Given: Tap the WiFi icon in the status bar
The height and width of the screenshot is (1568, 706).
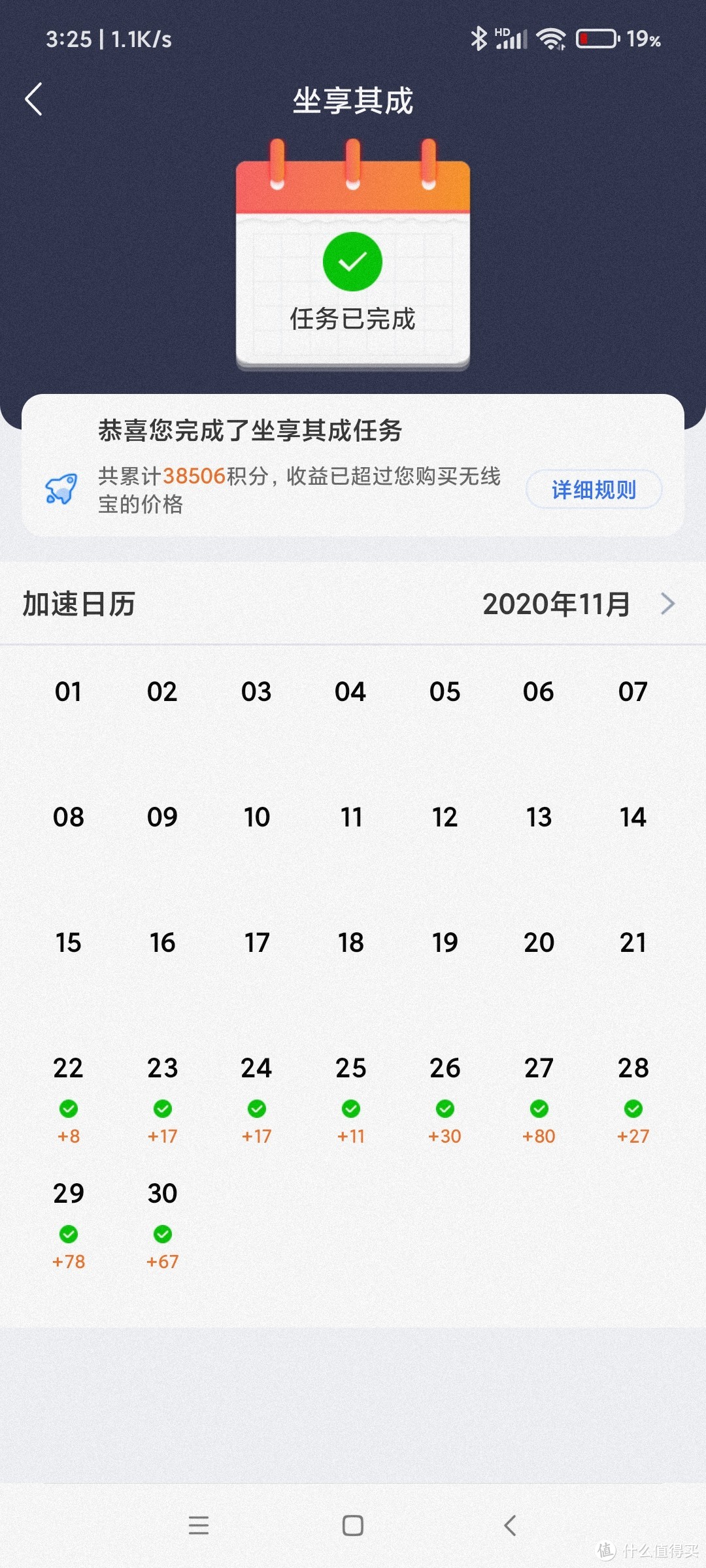Looking at the screenshot, I should click(551, 39).
